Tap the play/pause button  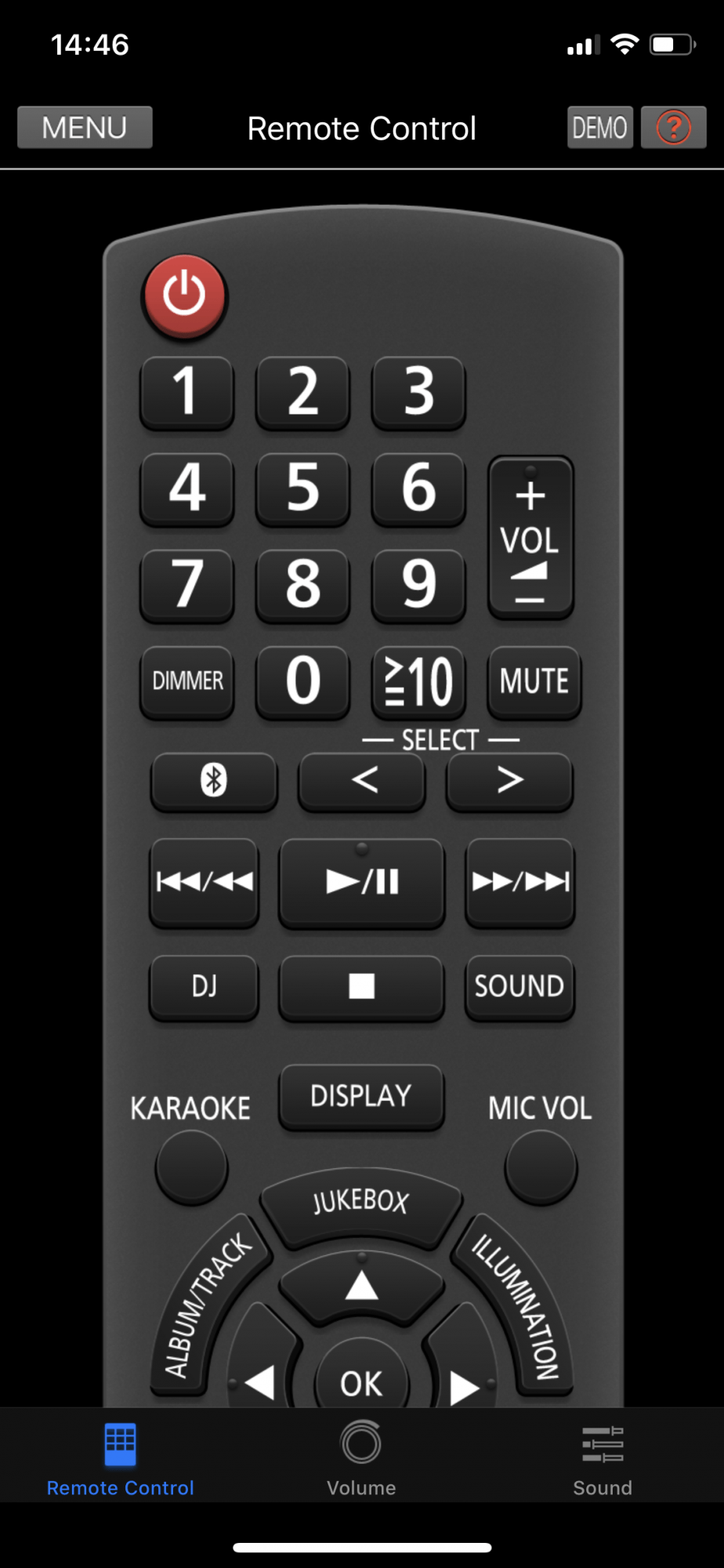(x=361, y=881)
